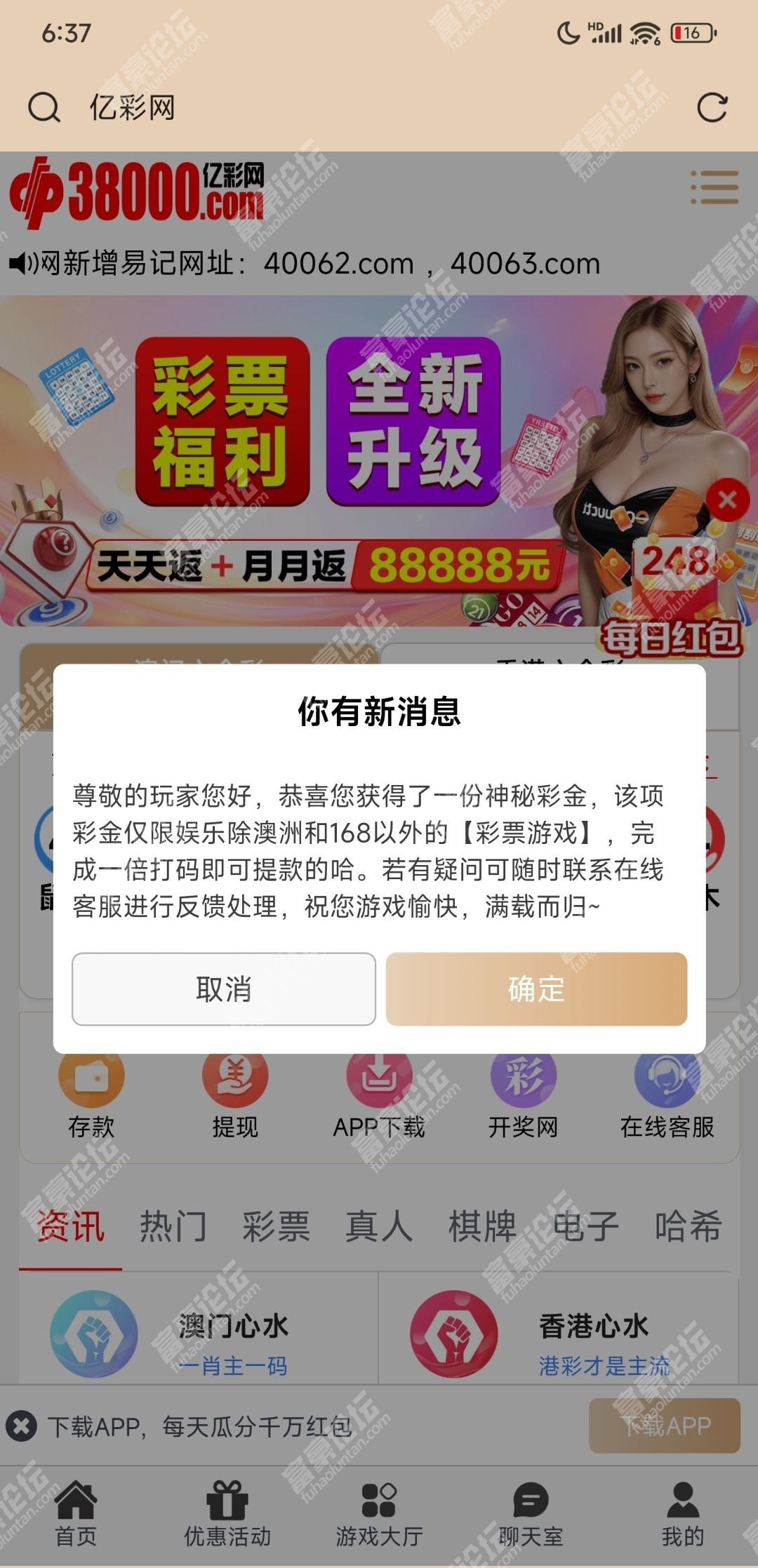This screenshot has height=1568, width=758.
Task: Tap 取消 to dismiss the dialog
Action: (223, 989)
